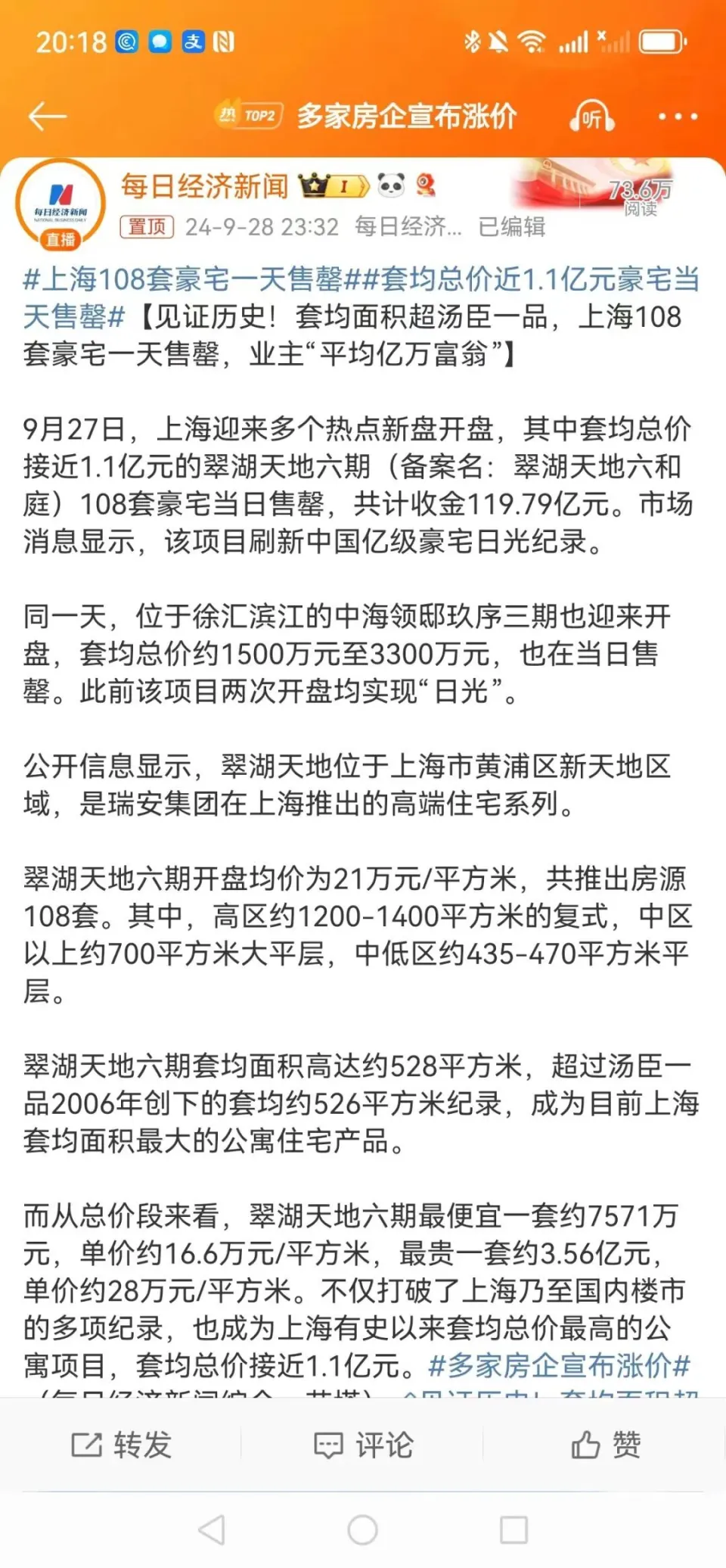
Task: Open 每日经济新闻 profile avatar
Action: click(60, 203)
